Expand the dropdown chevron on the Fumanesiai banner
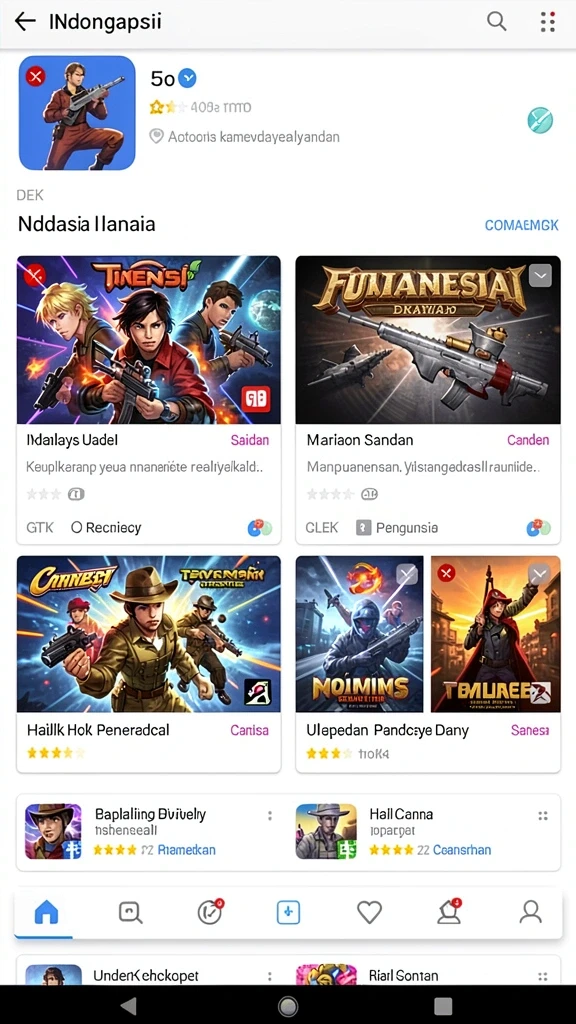This screenshot has width=576, height=1024. 540,276
